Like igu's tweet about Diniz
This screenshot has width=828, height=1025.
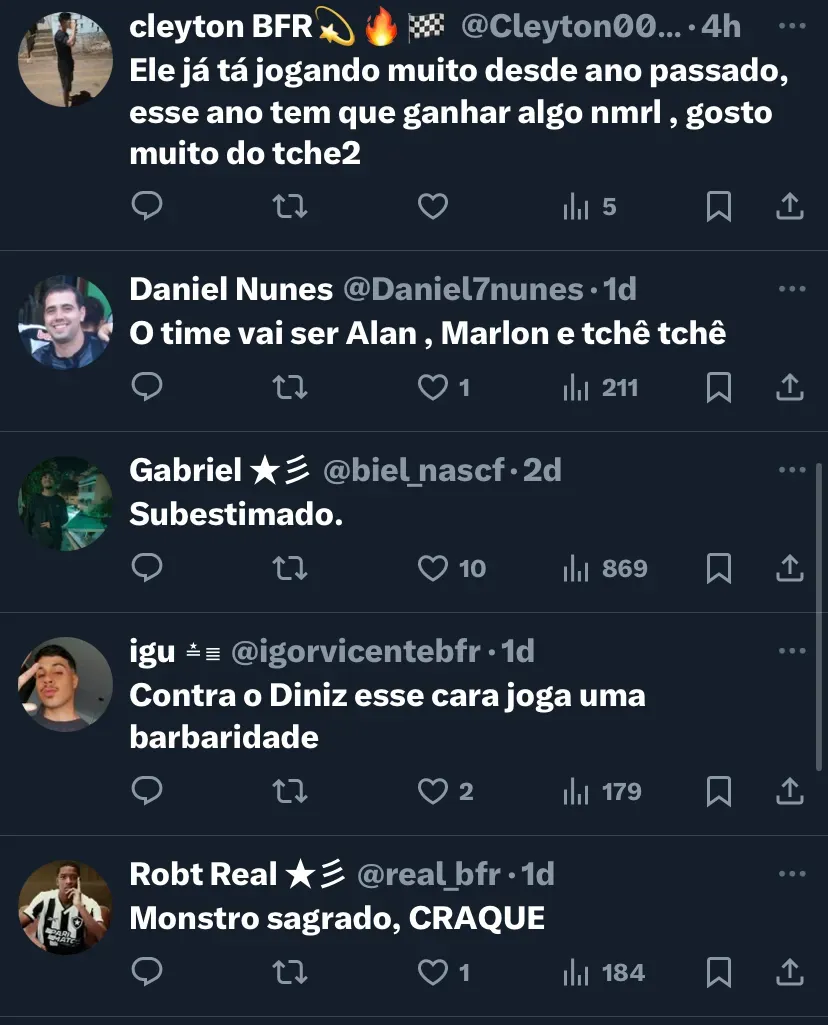point(432,791)
